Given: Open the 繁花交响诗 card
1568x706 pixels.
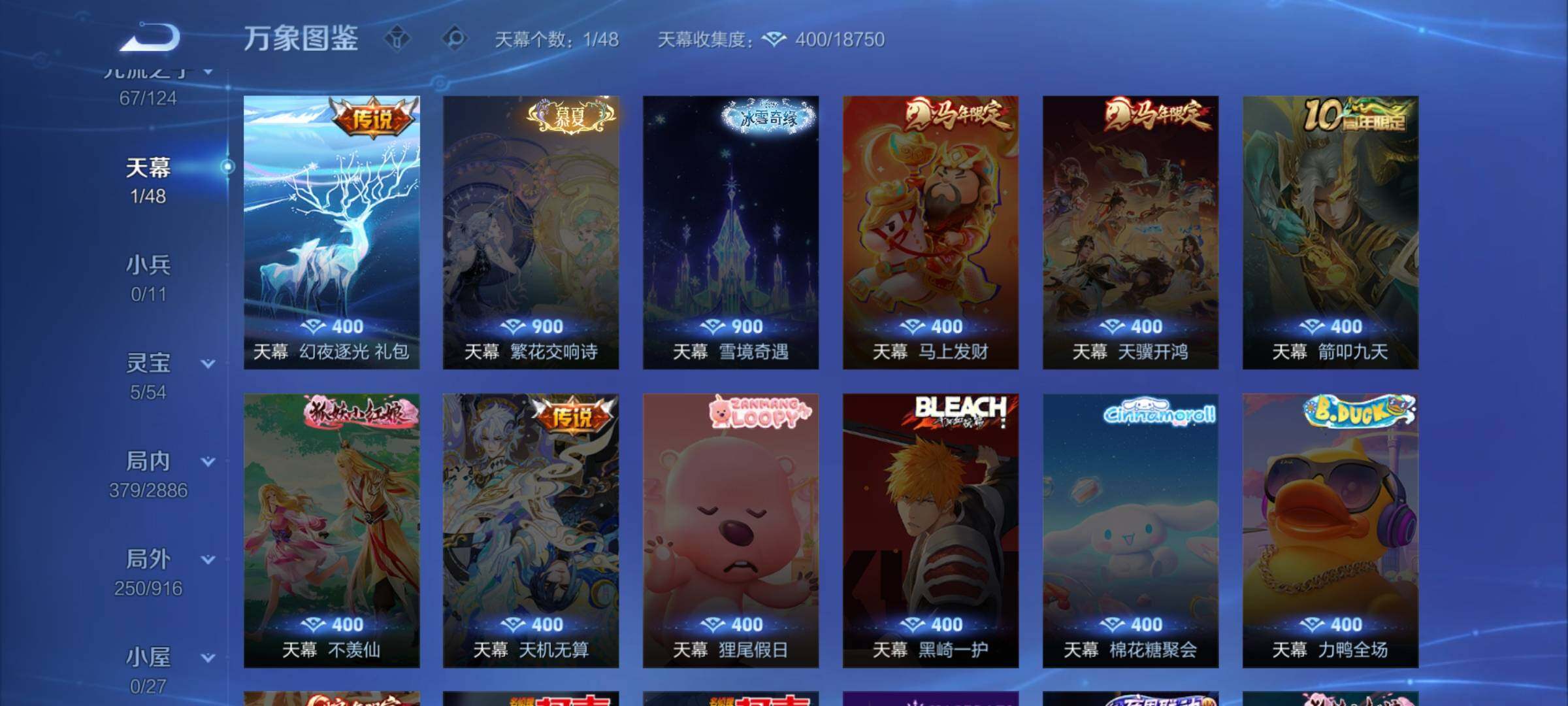Looking at the screenshot, I should coord(531,232).
